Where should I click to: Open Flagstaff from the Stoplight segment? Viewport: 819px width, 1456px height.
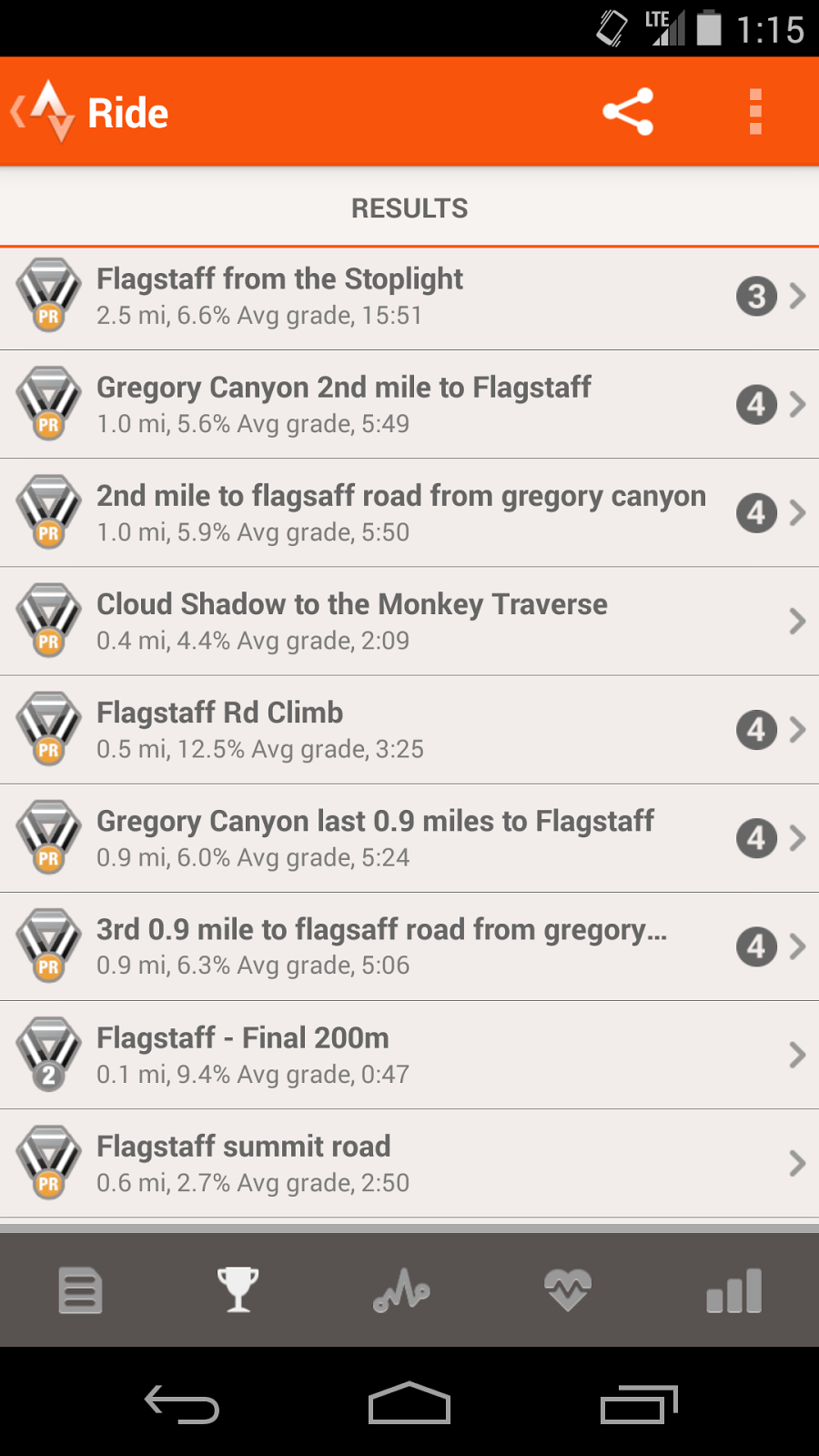click(x=409, y=297)
